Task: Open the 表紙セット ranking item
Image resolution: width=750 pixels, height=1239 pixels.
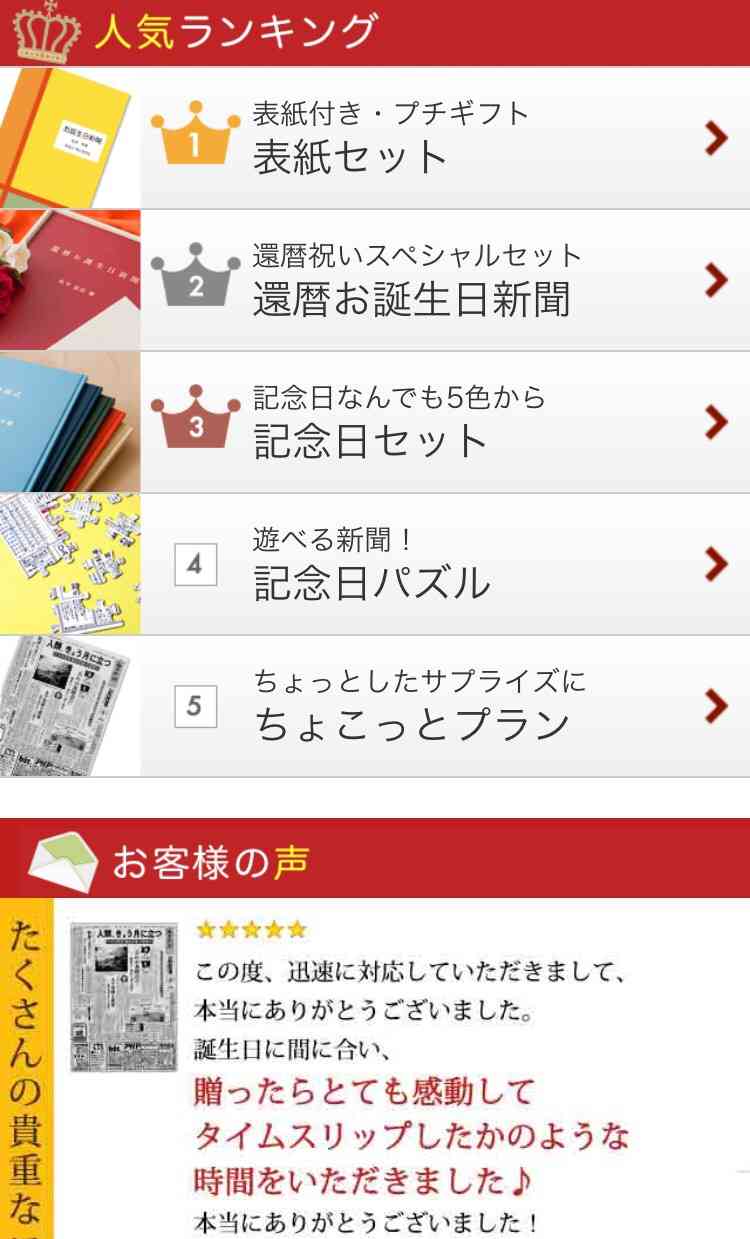Action: click(375, 139)
